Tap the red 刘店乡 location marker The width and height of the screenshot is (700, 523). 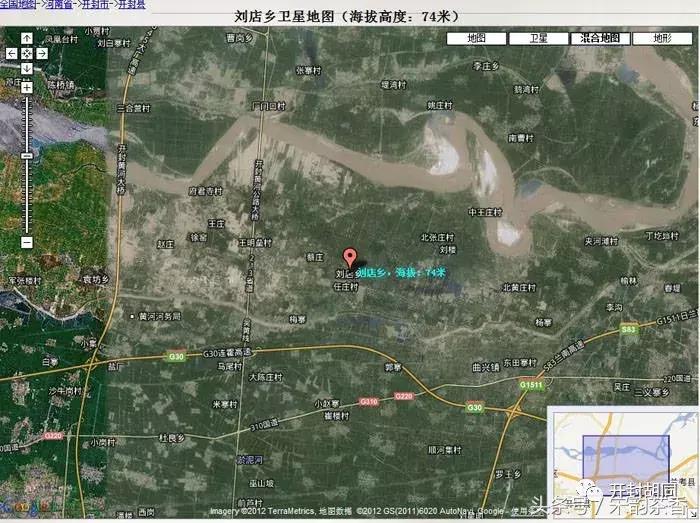pos(349,256)
